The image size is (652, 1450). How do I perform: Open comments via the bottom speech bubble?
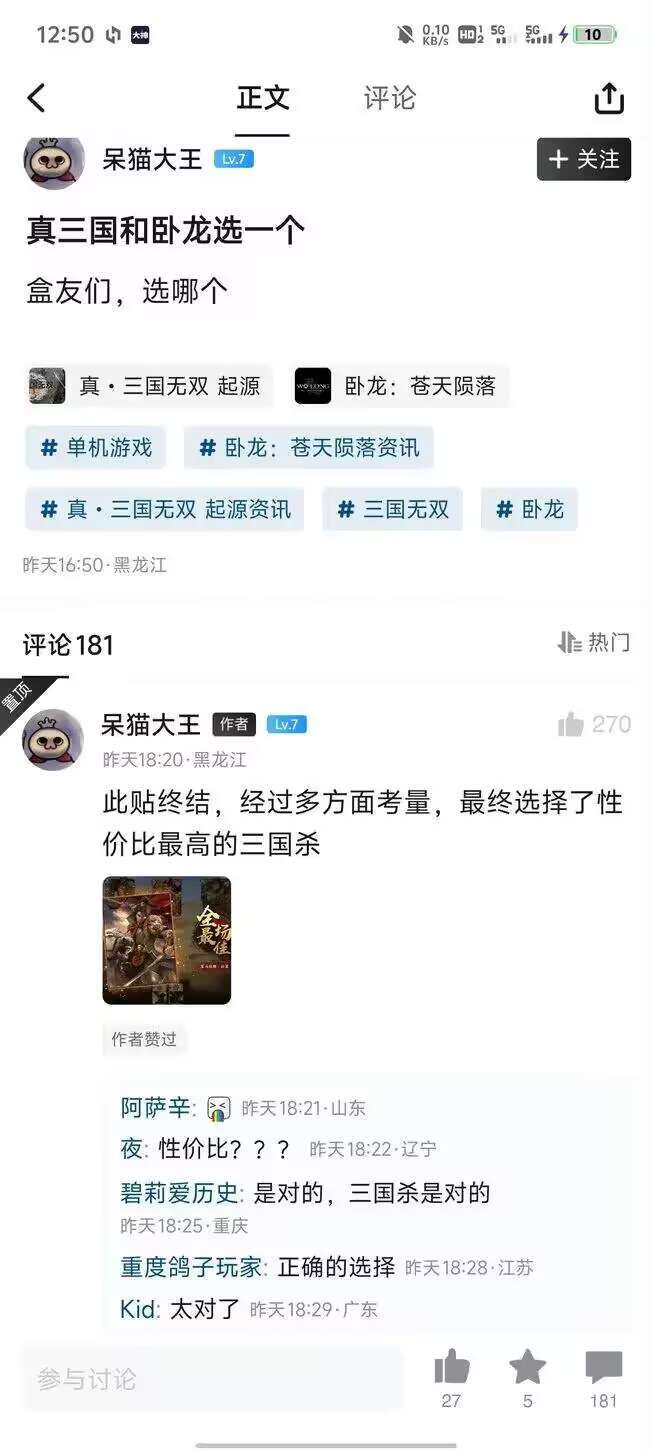[603, 1369]
